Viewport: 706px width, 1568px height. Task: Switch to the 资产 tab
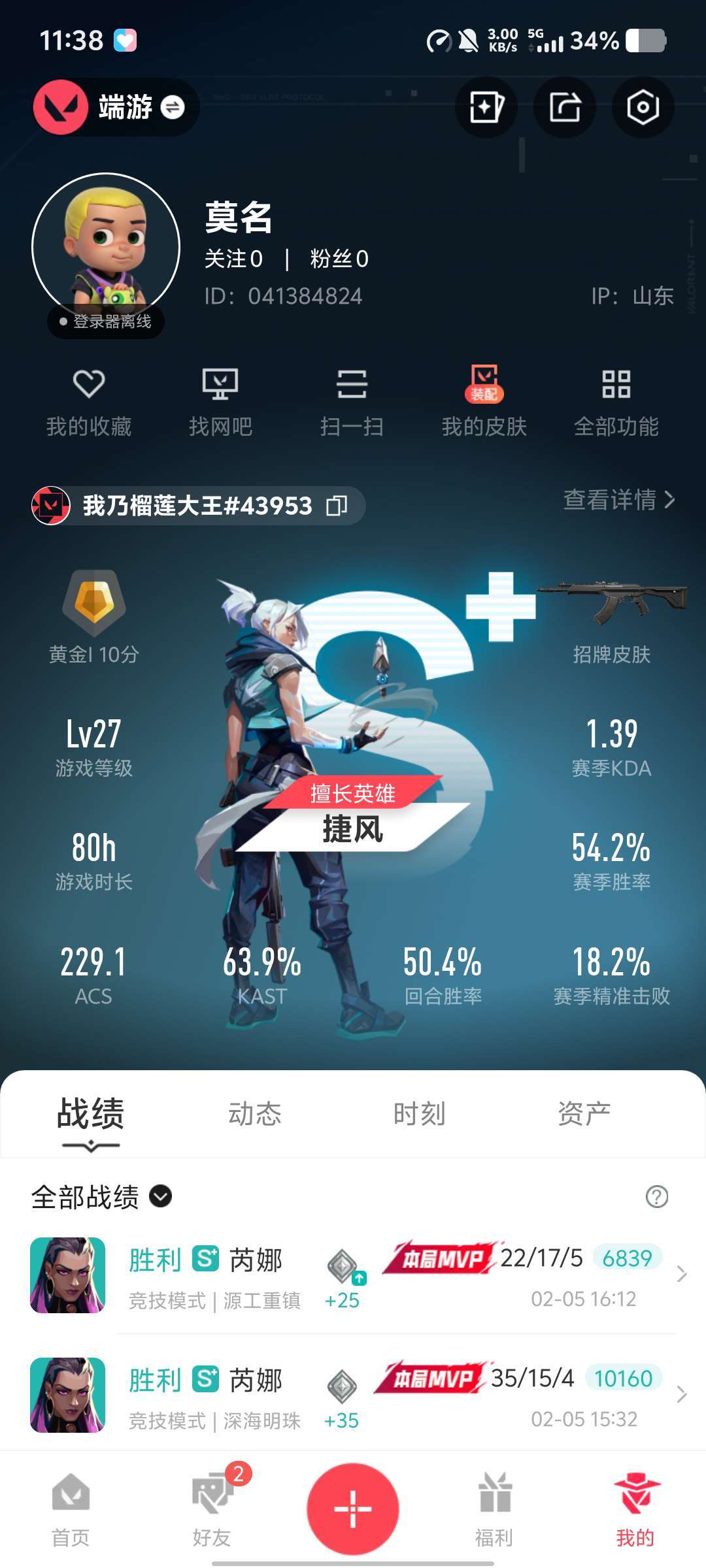point(584,1113)
